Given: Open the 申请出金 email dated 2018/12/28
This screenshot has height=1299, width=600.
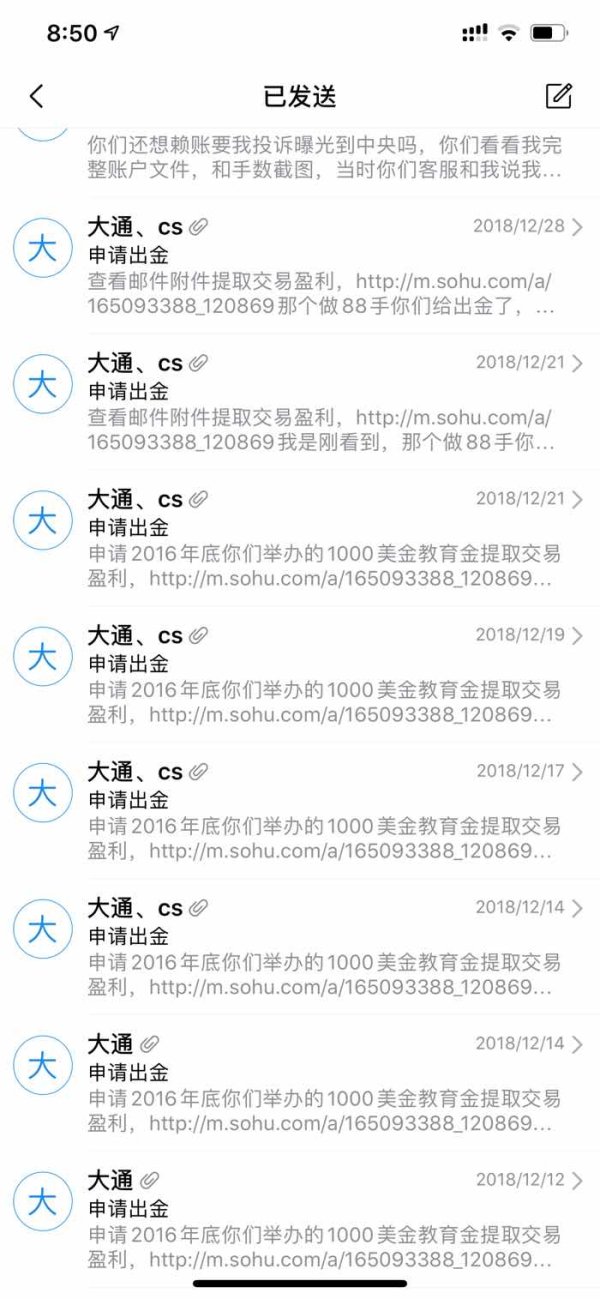Looking at the screenshot, I should tap(320, 266).
